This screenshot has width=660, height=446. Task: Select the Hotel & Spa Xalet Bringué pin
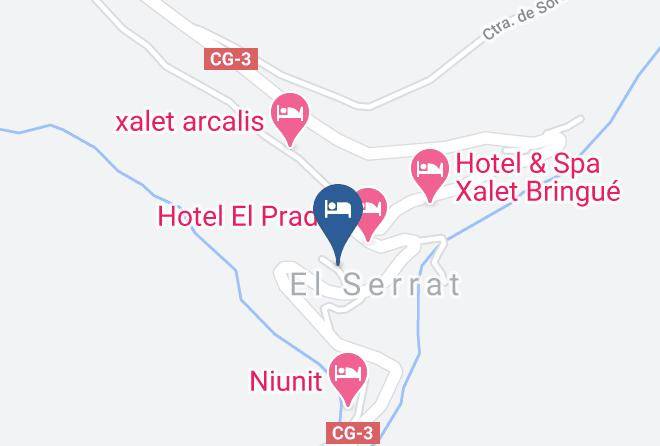tap(430, 175)
